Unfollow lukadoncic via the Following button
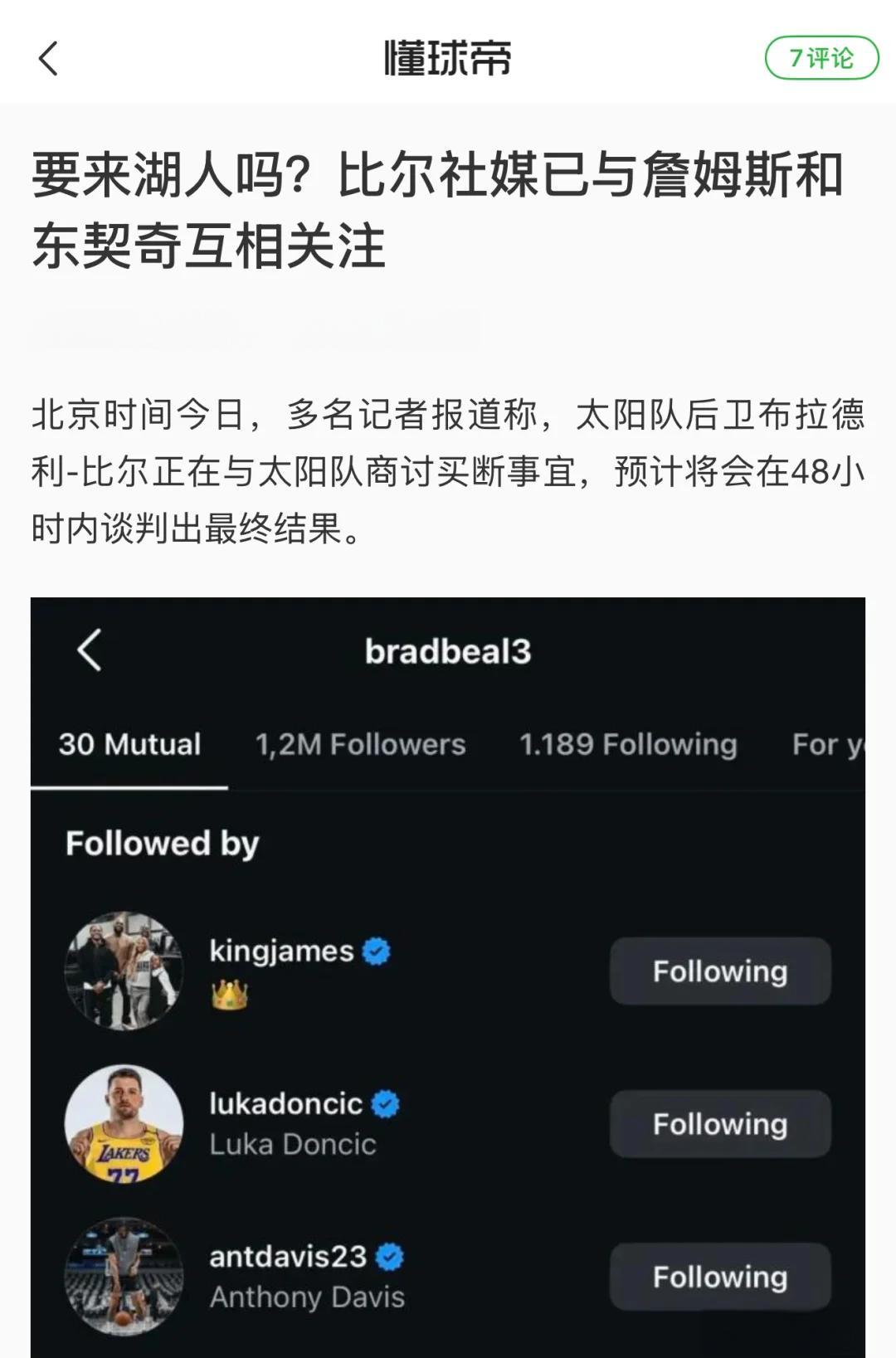Viewport: 896px width, 1358px height. click(x=718, y=1124)
